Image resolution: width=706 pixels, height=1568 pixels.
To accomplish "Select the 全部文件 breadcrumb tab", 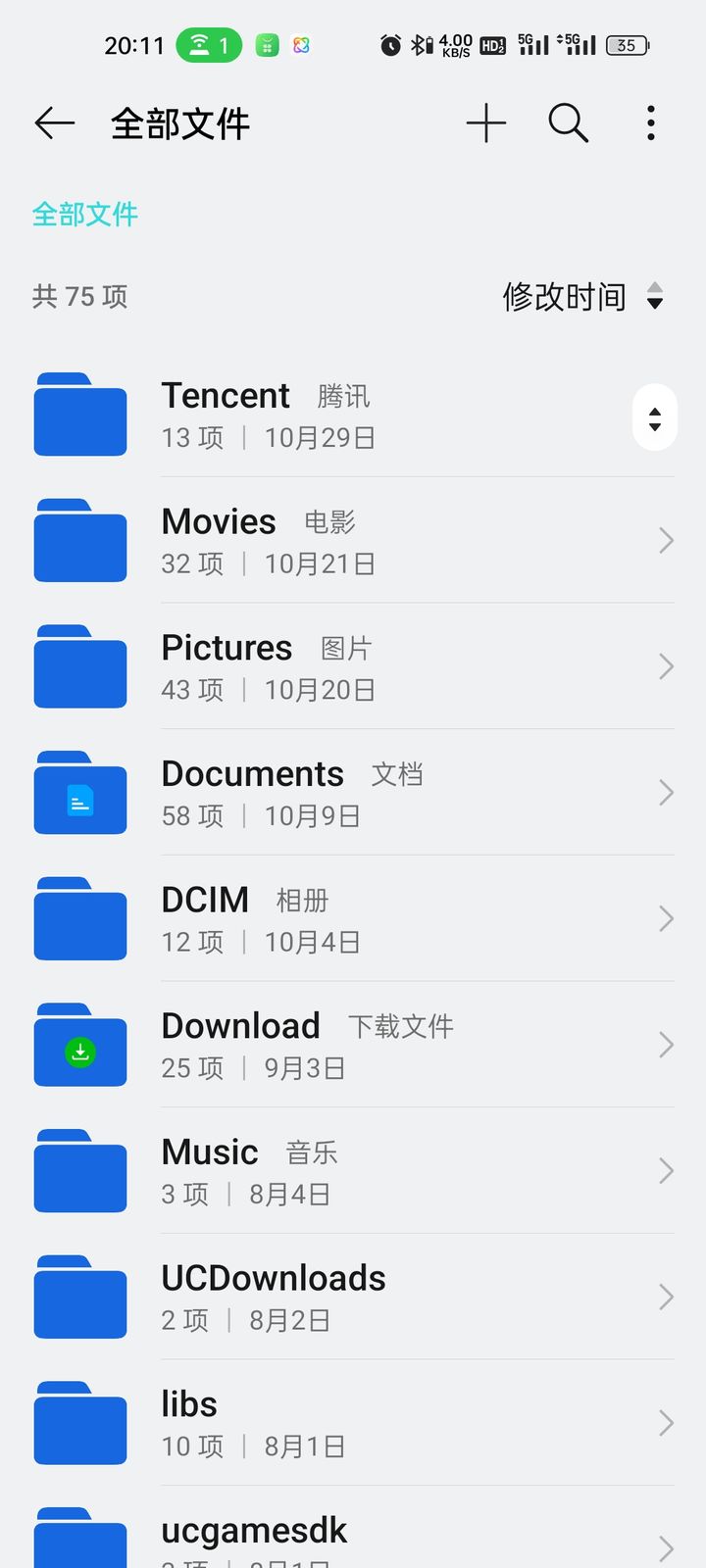I will (84, 216).
